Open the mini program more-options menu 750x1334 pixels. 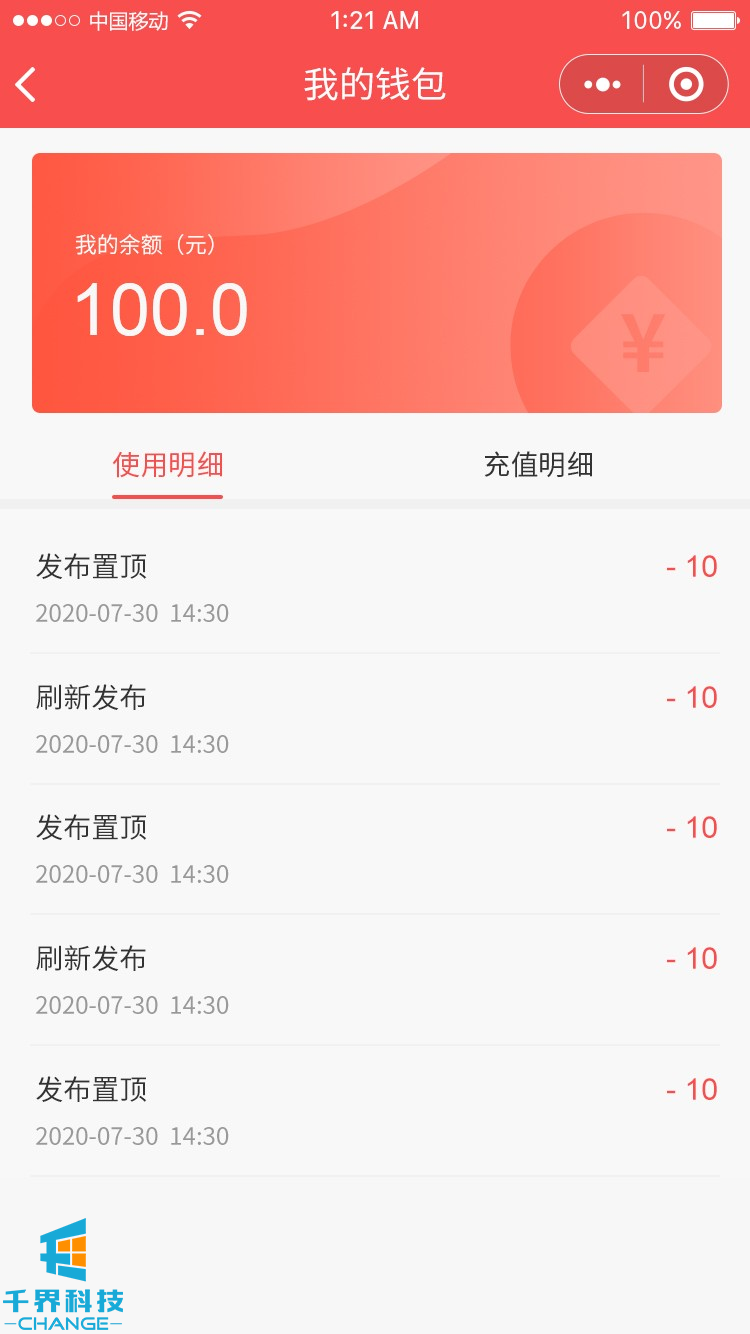click(602, 85)
